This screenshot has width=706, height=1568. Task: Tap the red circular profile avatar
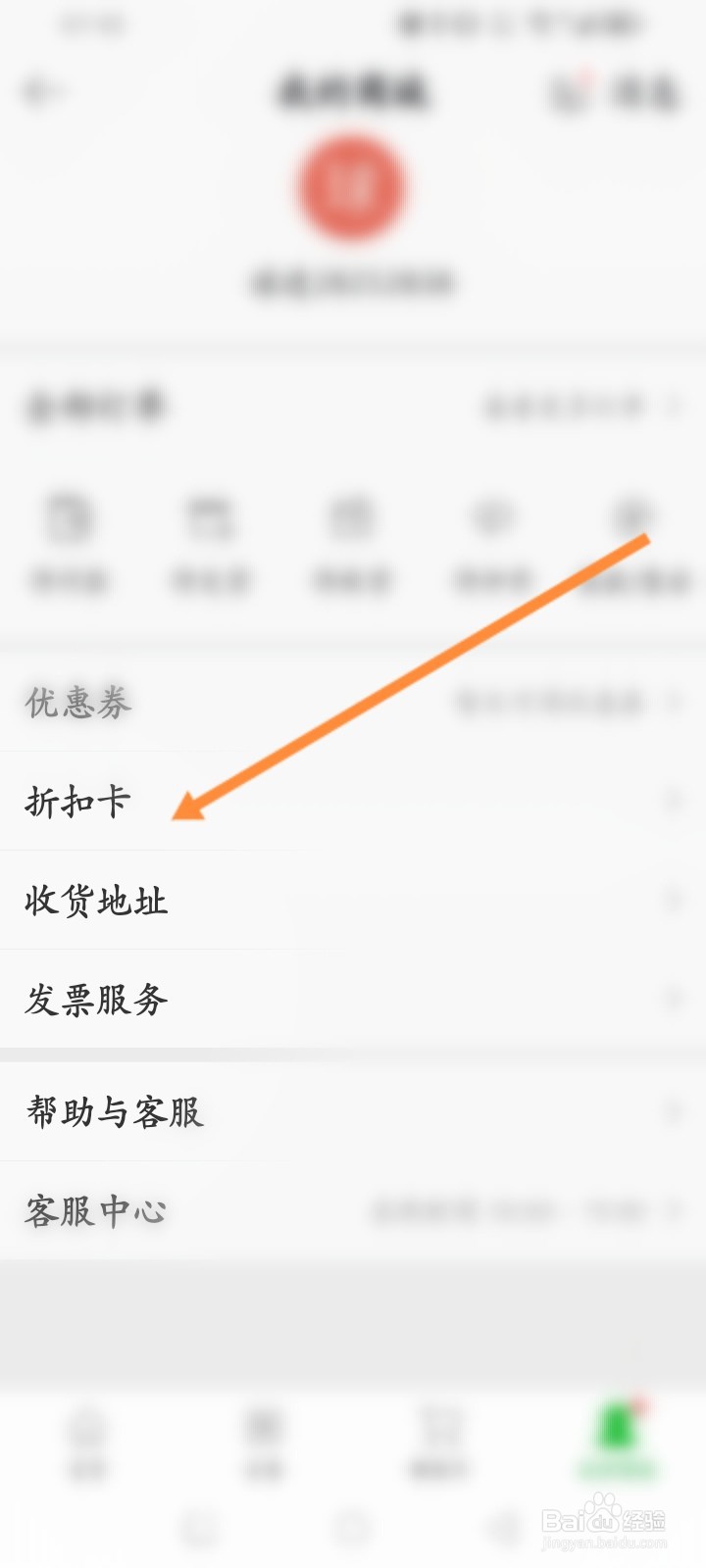tap(353, 188)
